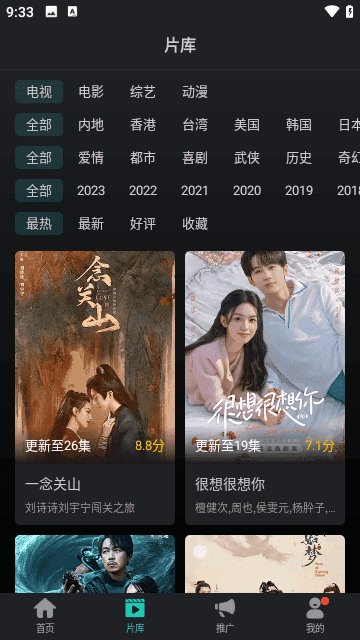Filter region by 韩国
The image size is (360, 640).
299,125
